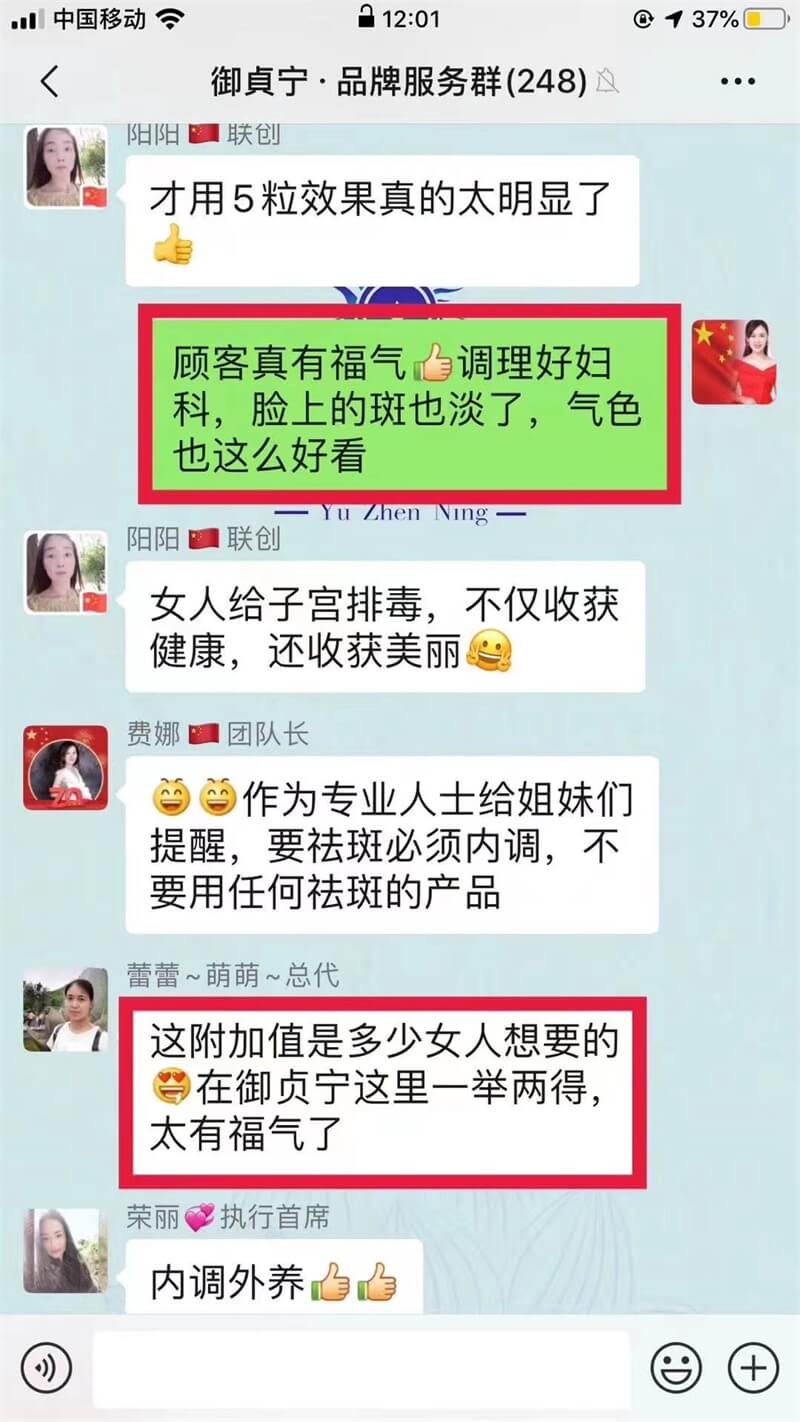
Task: Open 阳阳's avatar beside the 女人给子宫排毒 message
Action: 66,572
